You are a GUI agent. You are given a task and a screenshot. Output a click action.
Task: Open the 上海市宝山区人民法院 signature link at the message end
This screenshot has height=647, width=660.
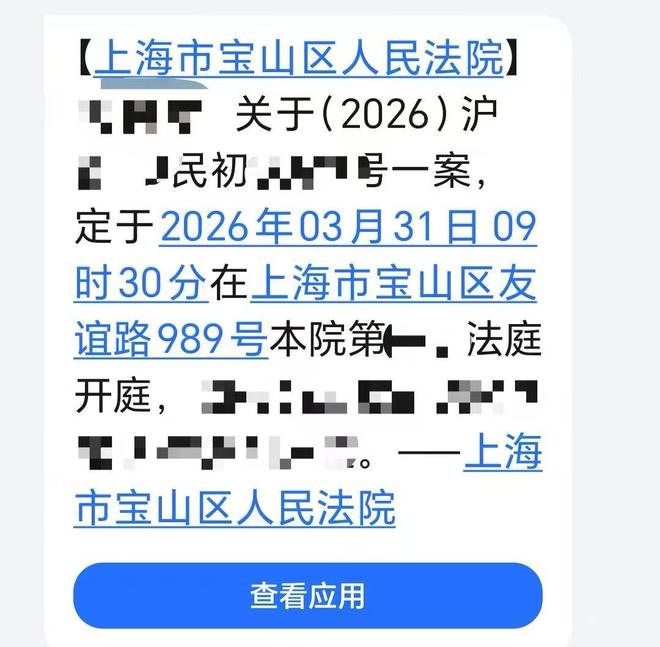click(234, 508)
